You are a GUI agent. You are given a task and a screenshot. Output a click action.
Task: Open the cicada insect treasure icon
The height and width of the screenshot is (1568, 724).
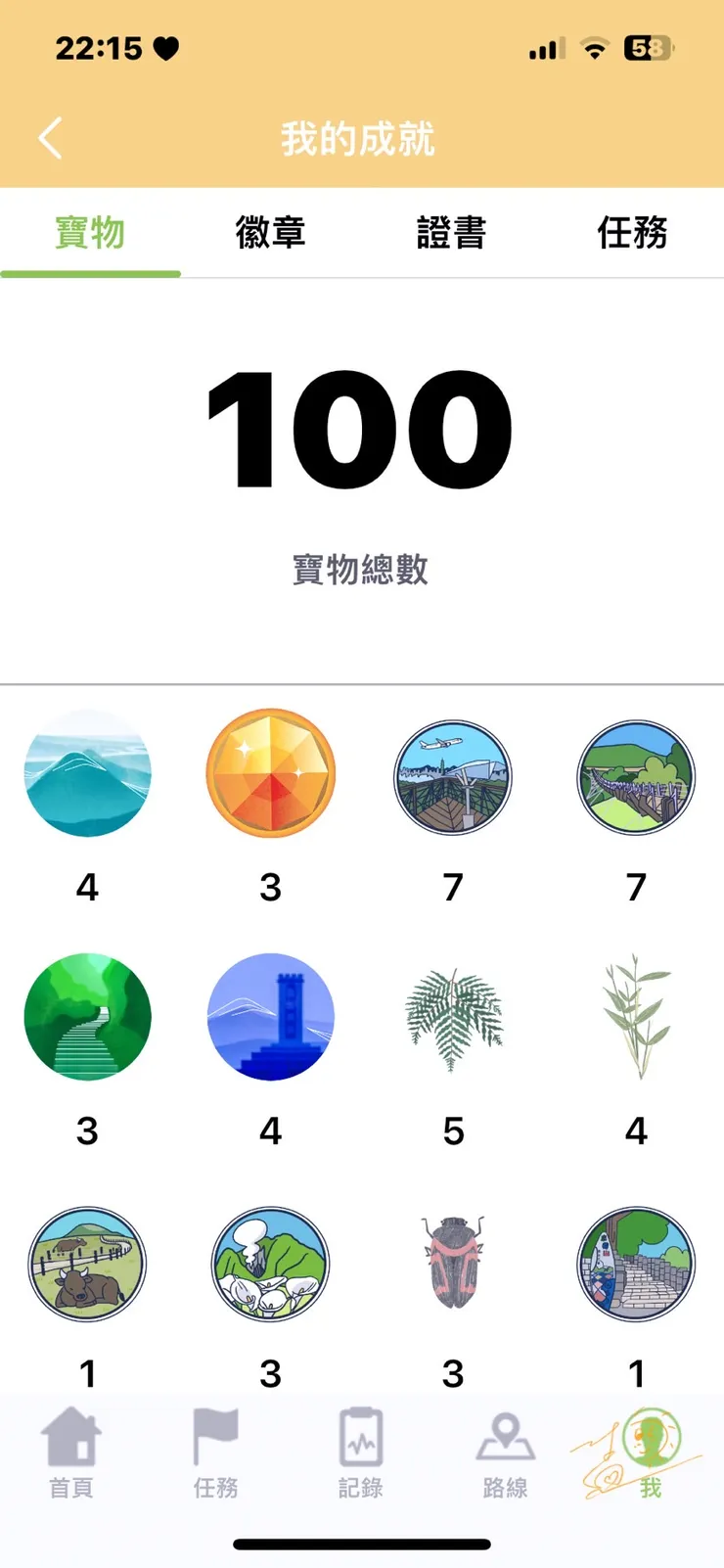tap(453, 1264)
